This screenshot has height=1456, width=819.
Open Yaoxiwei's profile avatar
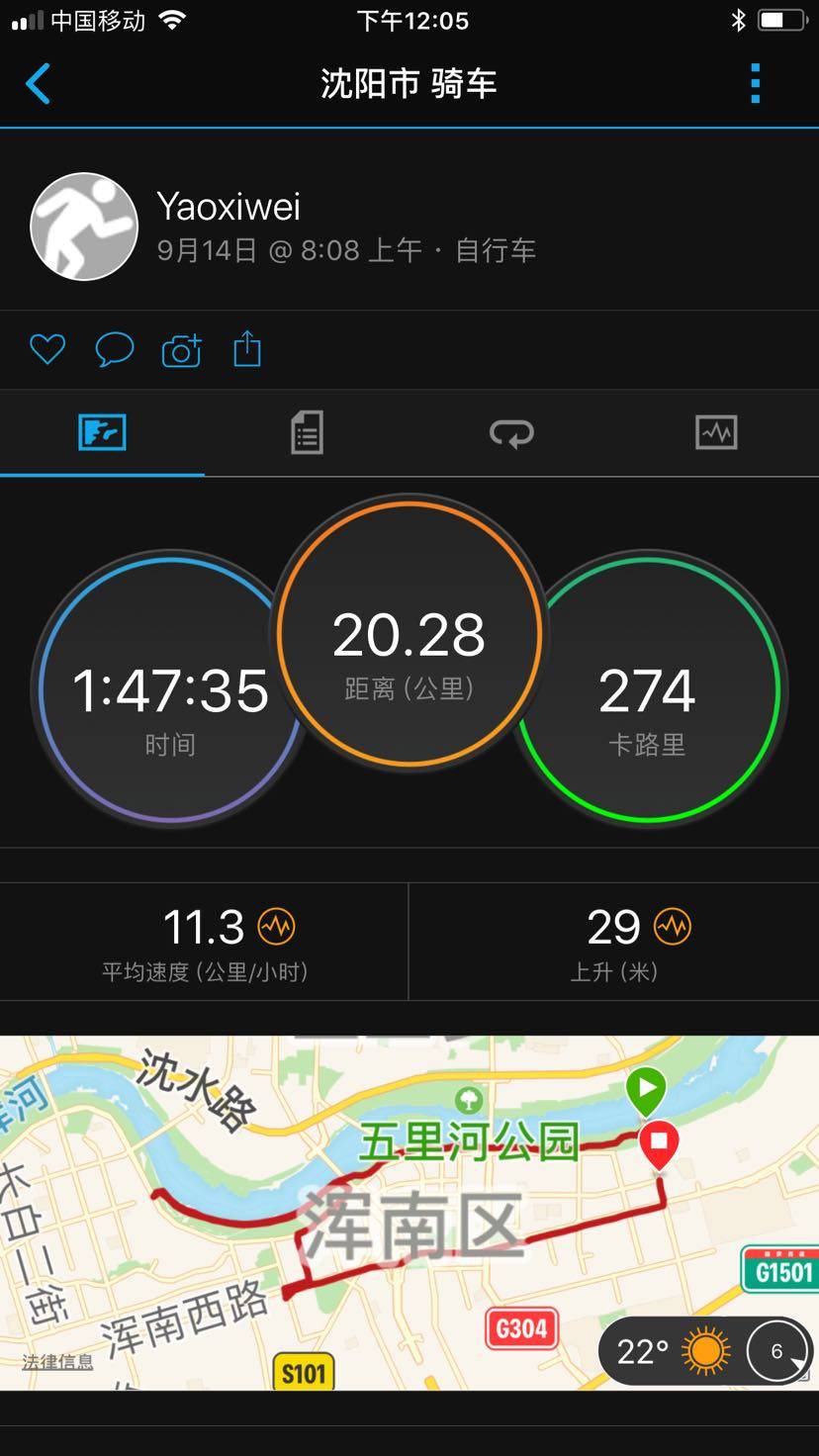84,227
